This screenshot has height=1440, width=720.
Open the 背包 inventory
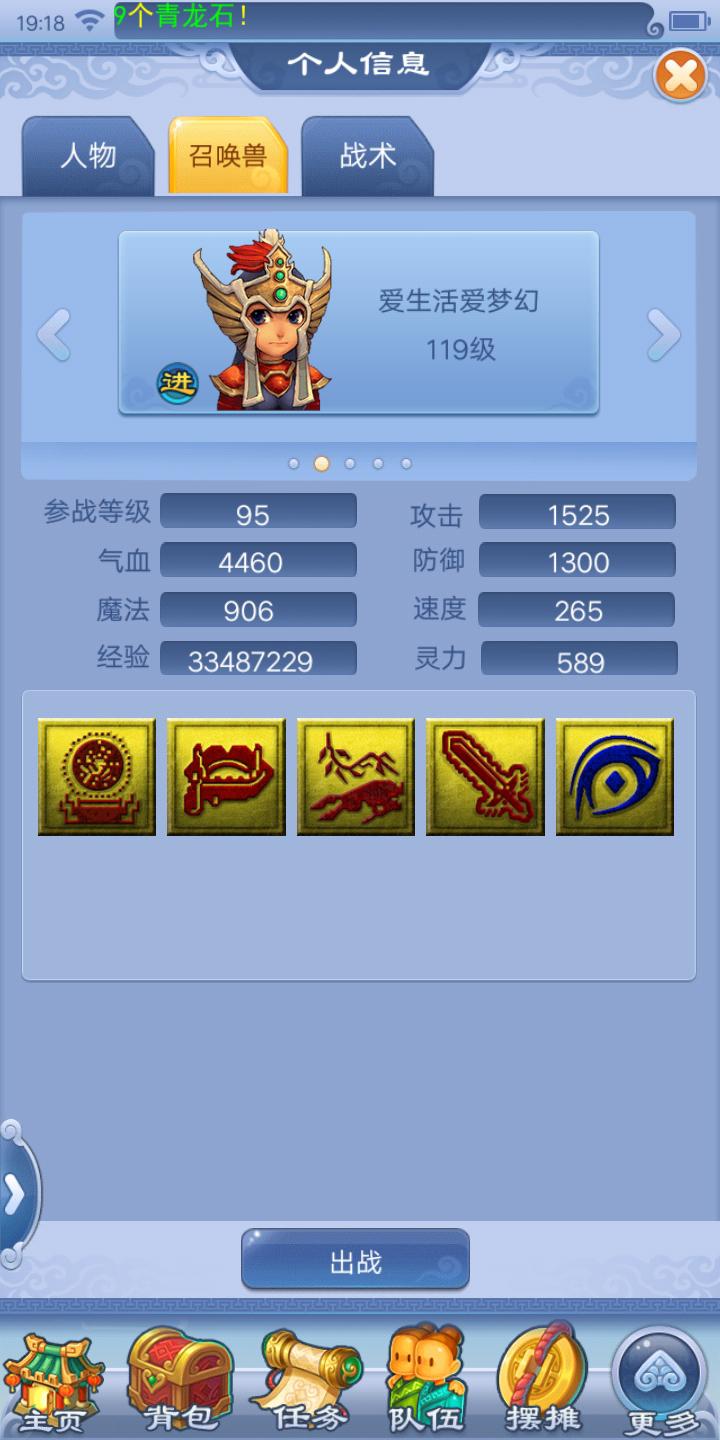(x=180, y=1382)
